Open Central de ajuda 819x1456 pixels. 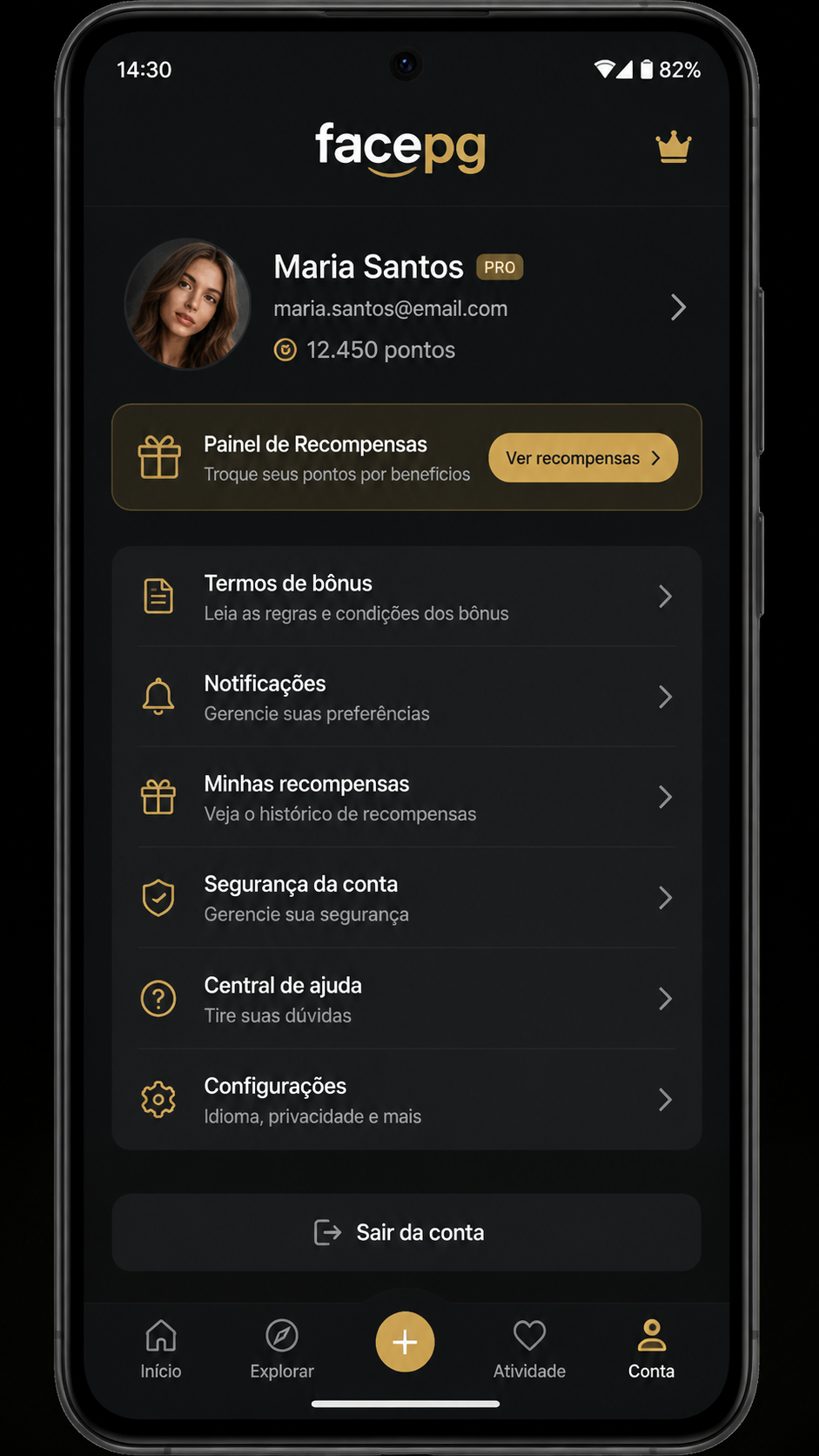(x=406, y=999)
